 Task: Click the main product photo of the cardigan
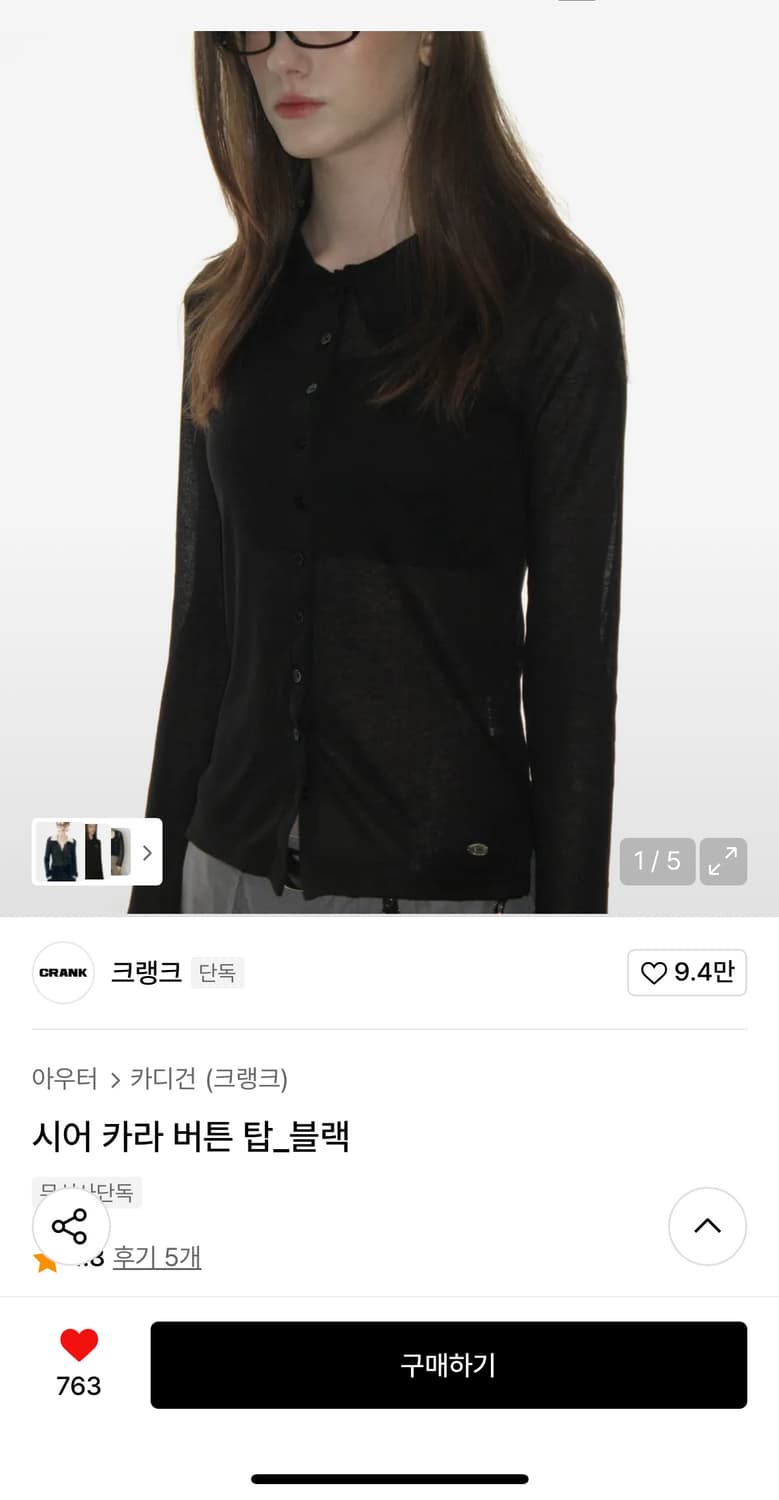click(x=389, y=450)
